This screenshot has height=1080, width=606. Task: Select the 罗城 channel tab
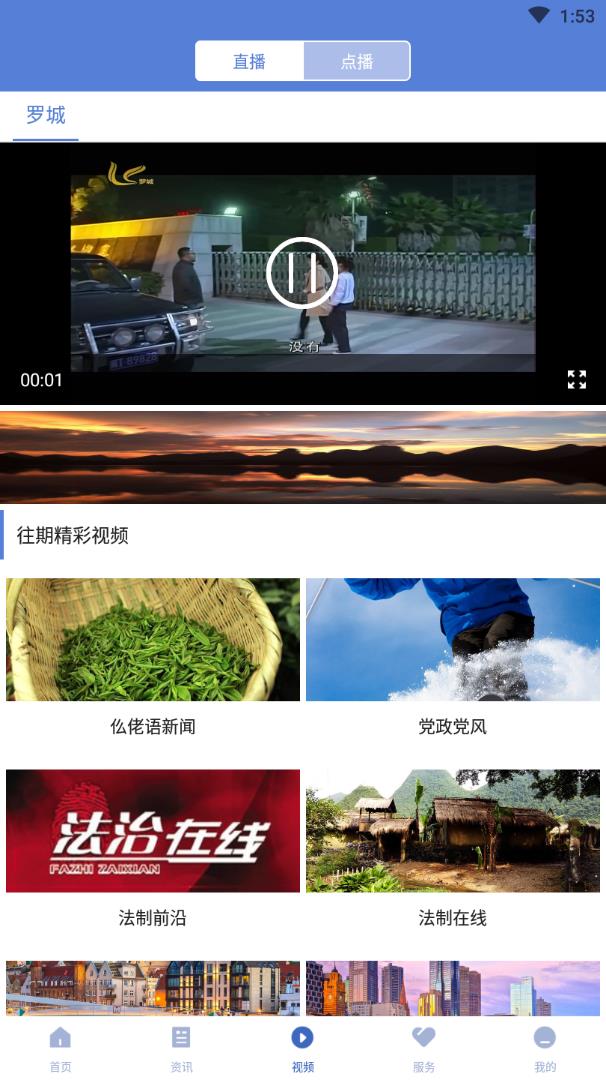(x=46, y=116)
